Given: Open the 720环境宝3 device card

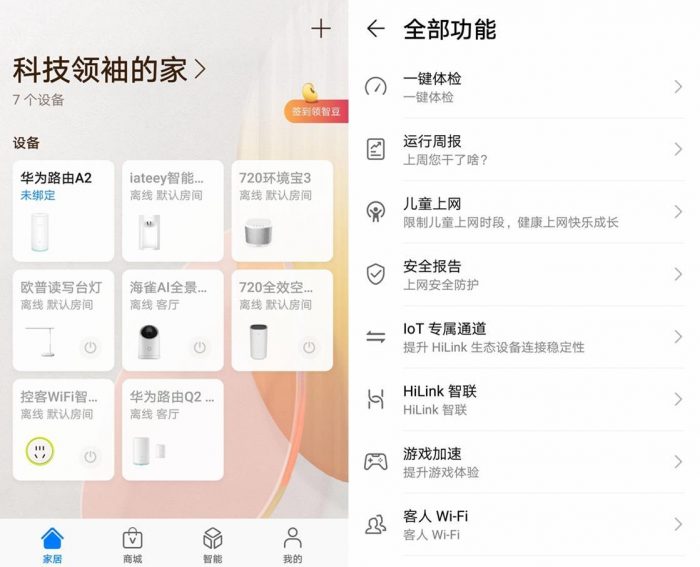Looking at the screenshot, I should 282,210.
